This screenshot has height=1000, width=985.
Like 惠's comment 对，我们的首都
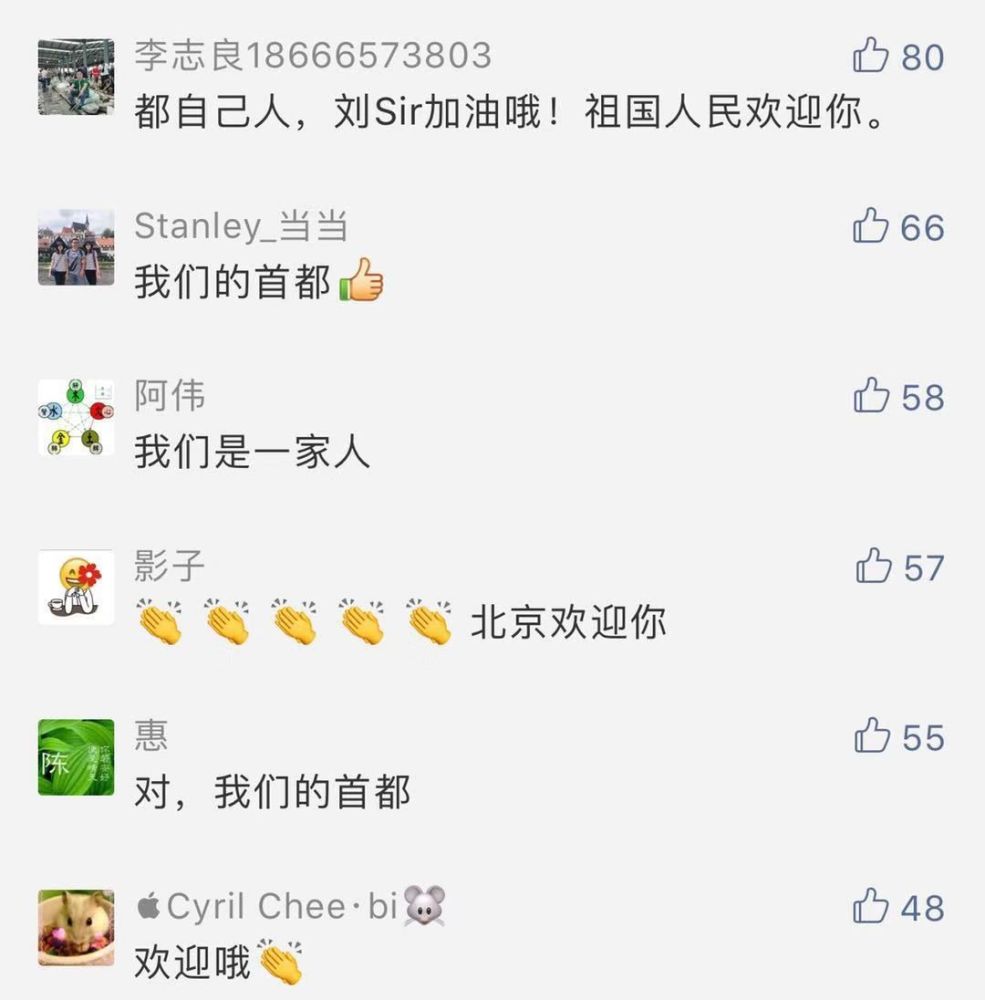pos(872,737)
